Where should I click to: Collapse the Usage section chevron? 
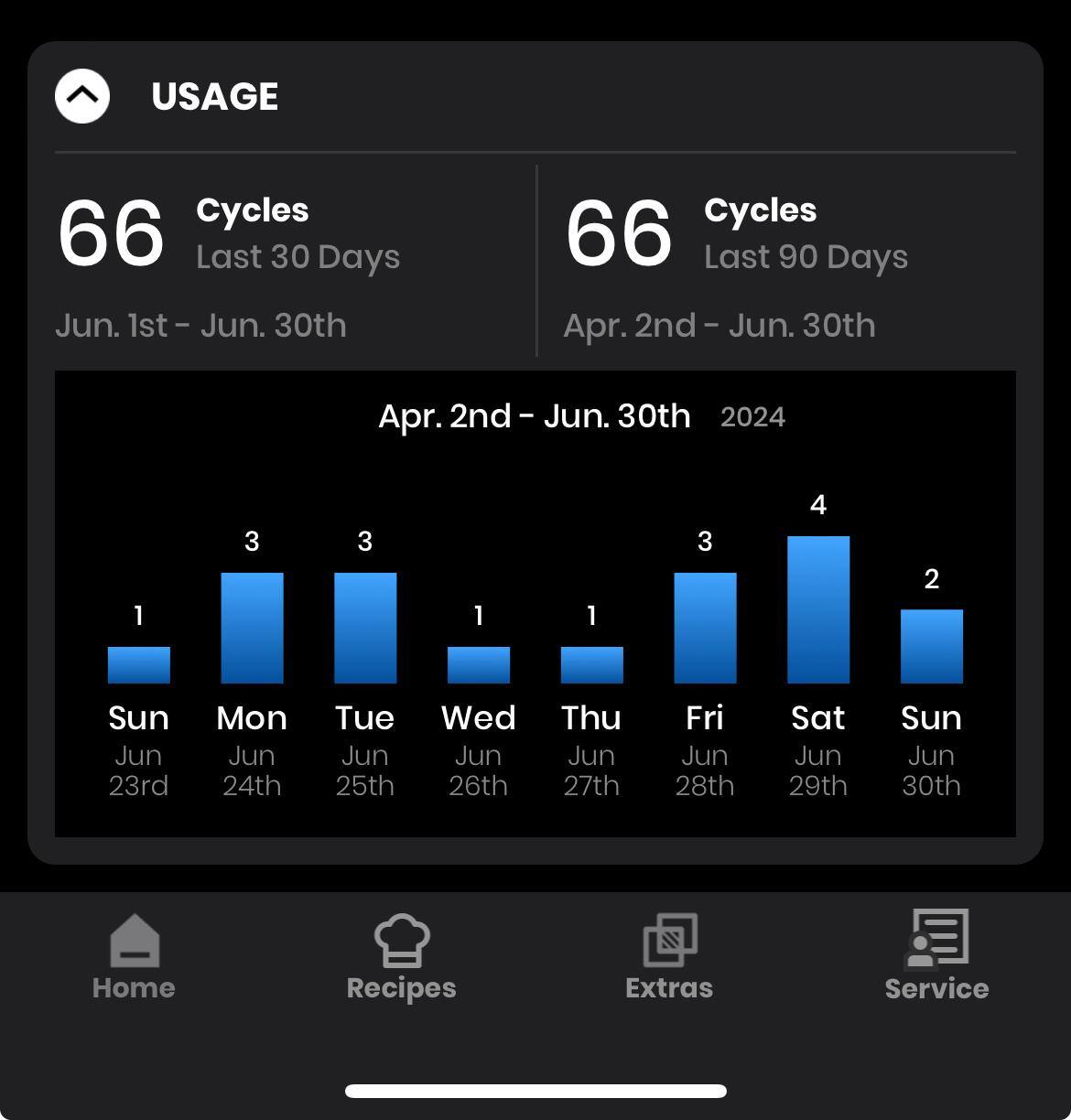point(82,96)
